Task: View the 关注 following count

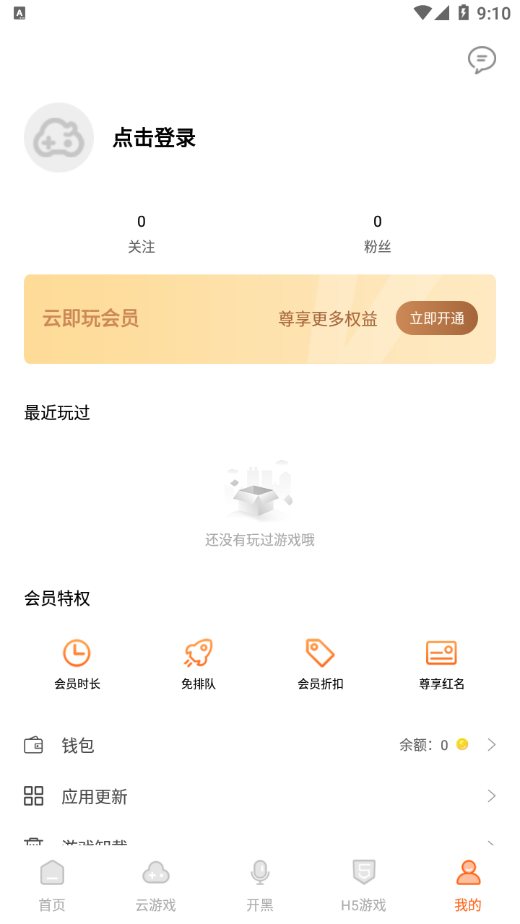Action: click(141, 233)
